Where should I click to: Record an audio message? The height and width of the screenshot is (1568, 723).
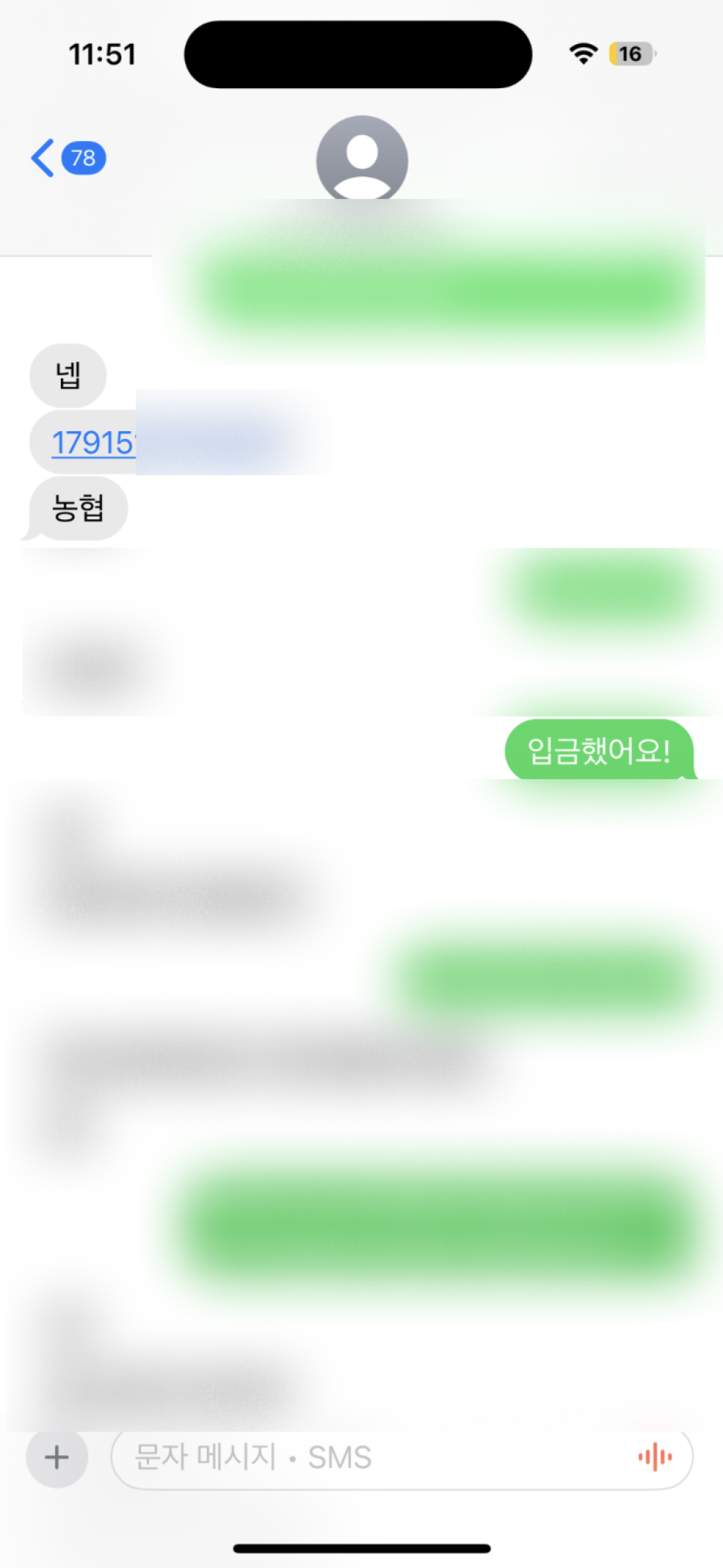click(x=655, y=1457)
